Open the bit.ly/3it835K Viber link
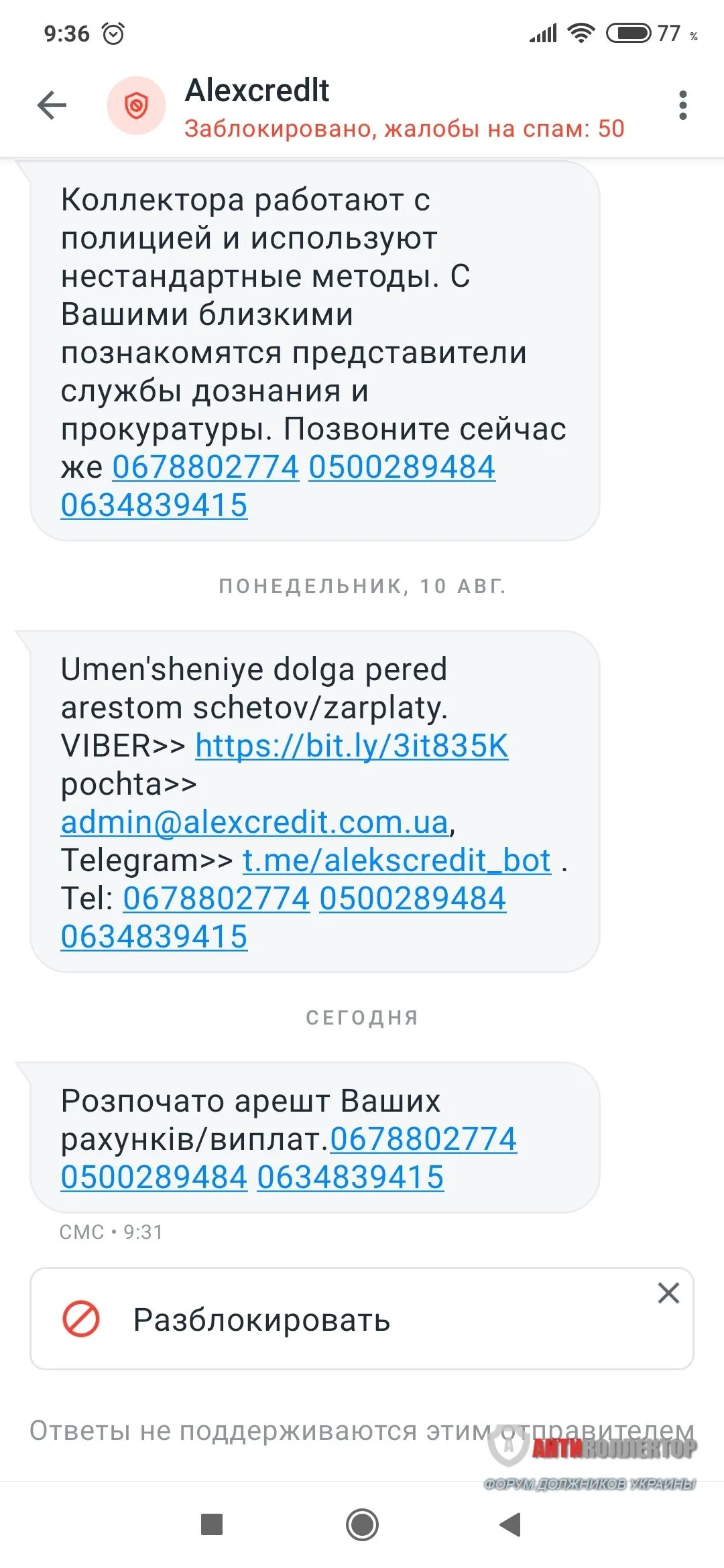The height and width of the screenshot is (1568, 724). pyautogui.click(x=351, y=746)
